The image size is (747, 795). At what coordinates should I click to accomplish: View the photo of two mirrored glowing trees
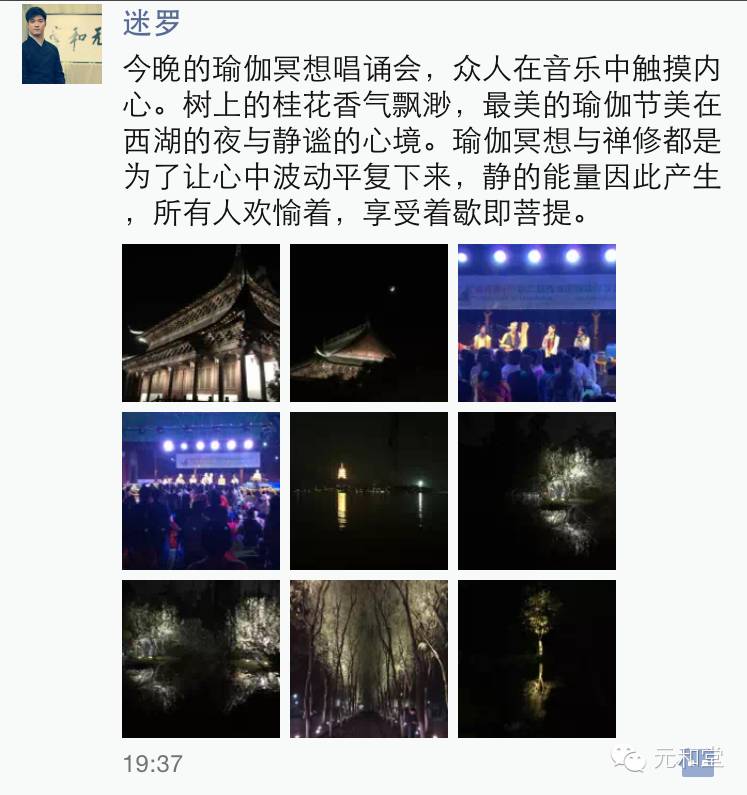pos(201,659)
